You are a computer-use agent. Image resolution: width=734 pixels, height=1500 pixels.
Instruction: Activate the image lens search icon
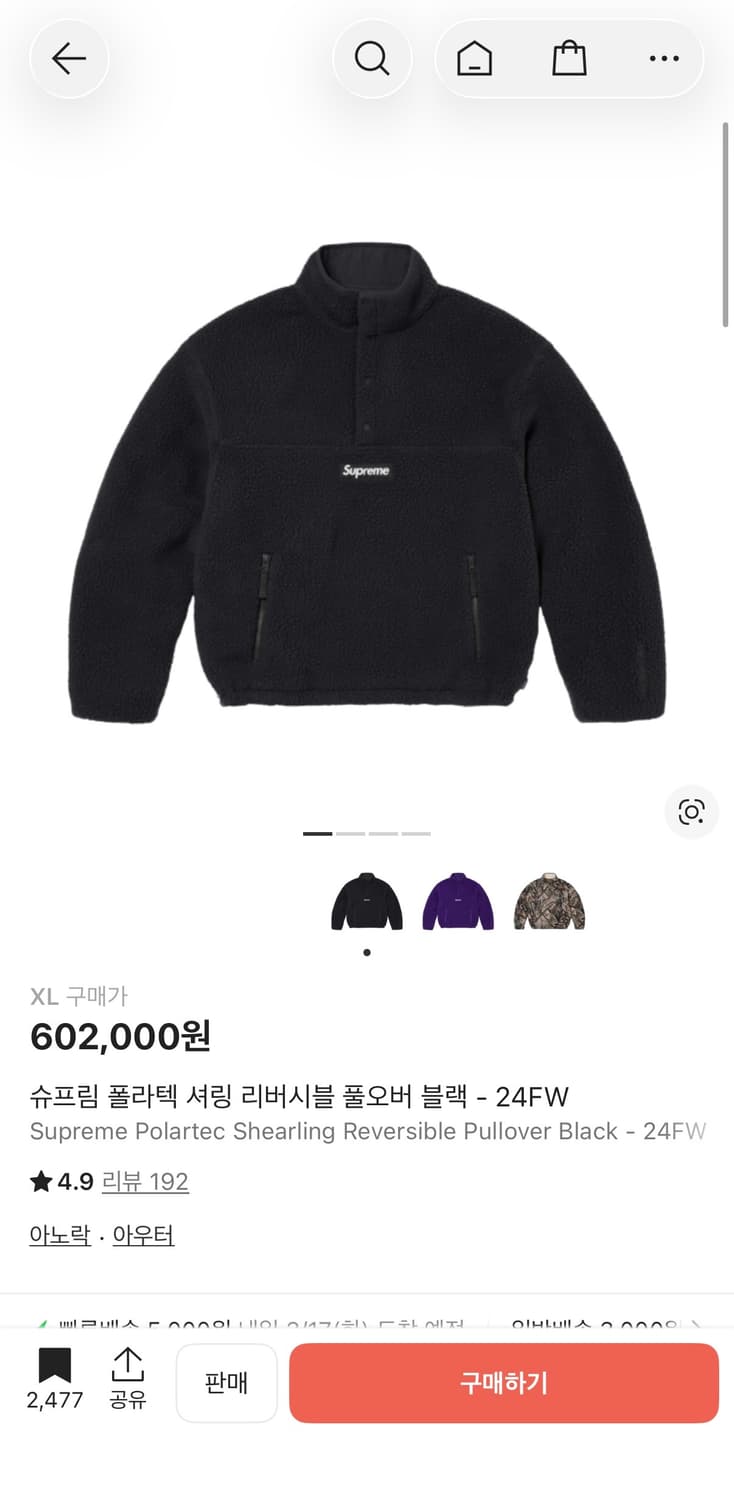pyautogui.click(x=691, y=812)
